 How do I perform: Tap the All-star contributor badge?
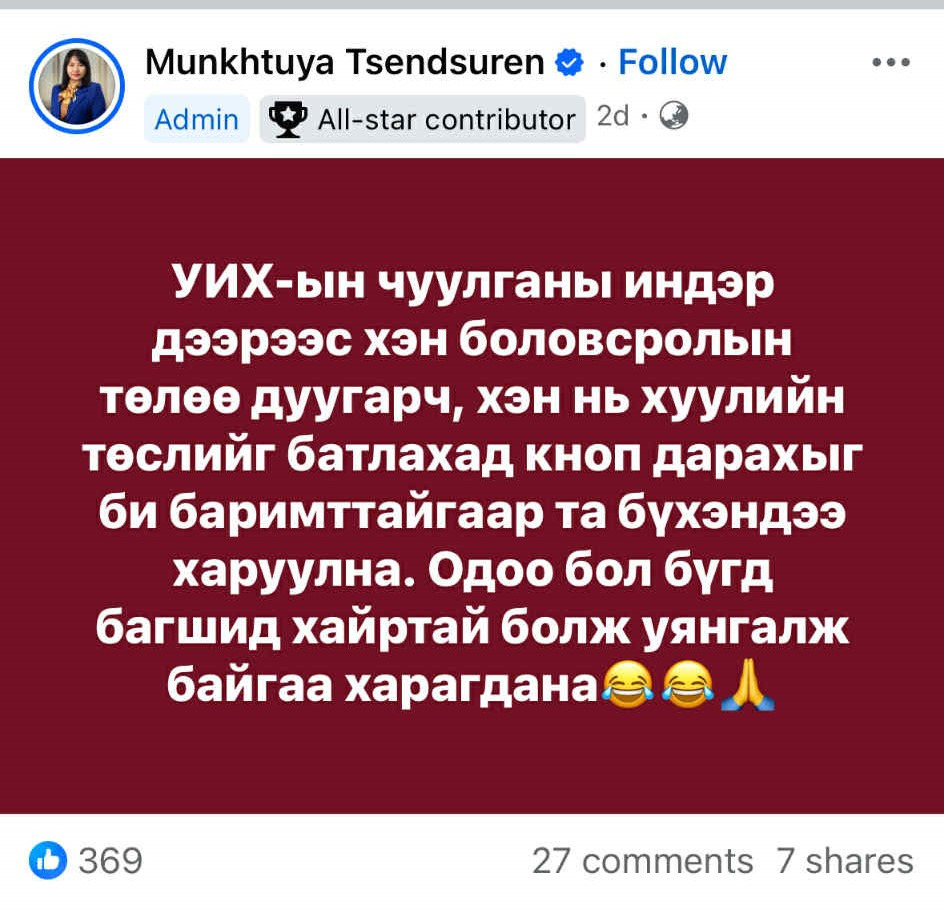422,120
